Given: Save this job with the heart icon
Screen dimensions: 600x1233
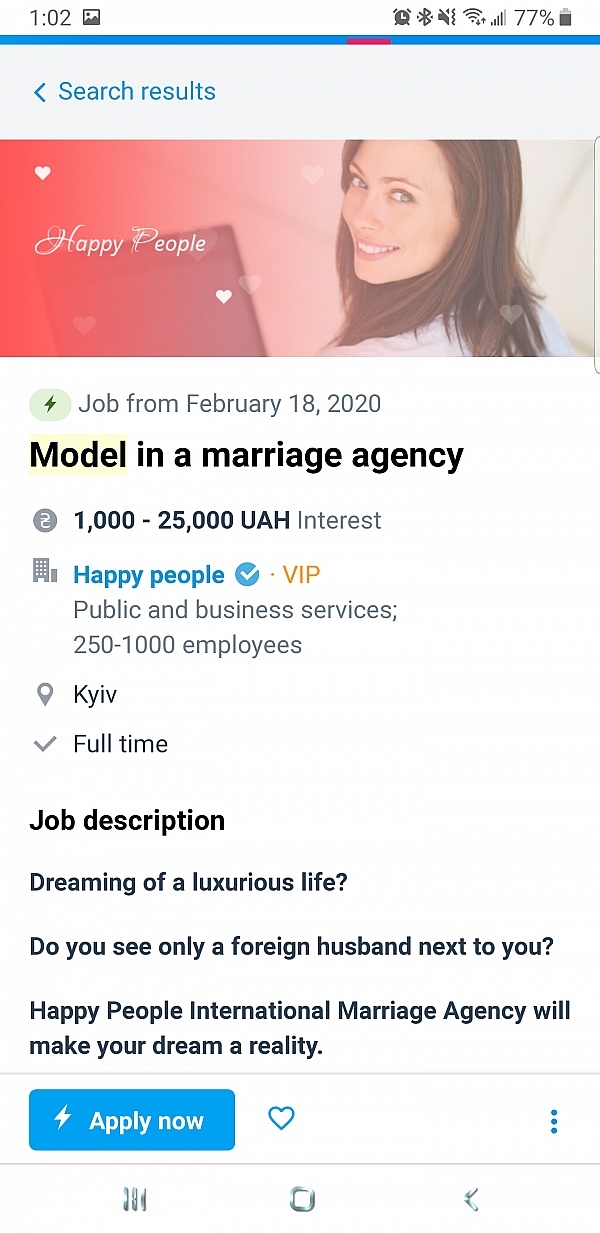Looking at the screenshot, I should coord(282,1119).
